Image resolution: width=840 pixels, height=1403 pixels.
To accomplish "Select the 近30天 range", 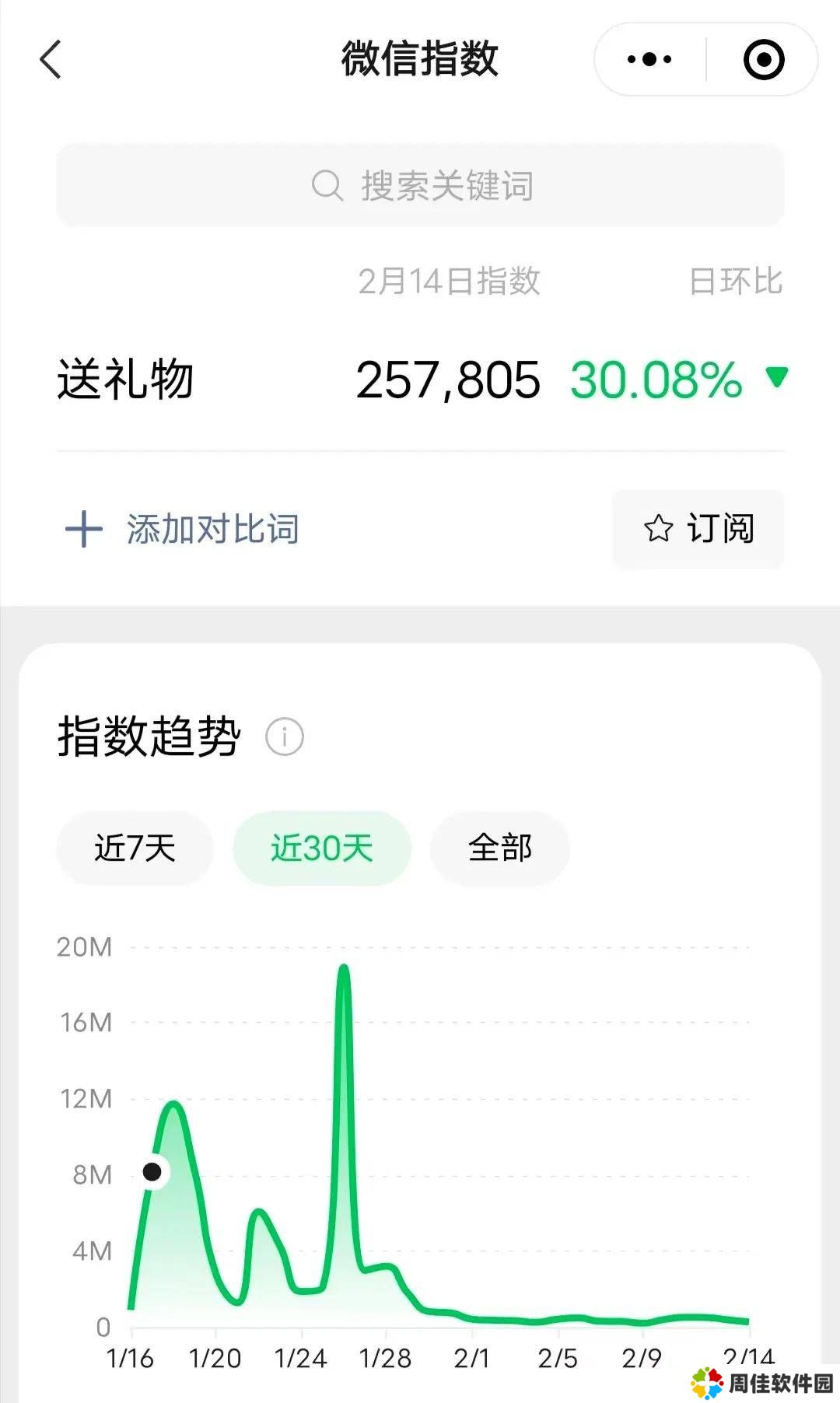I will coord(322,848).
